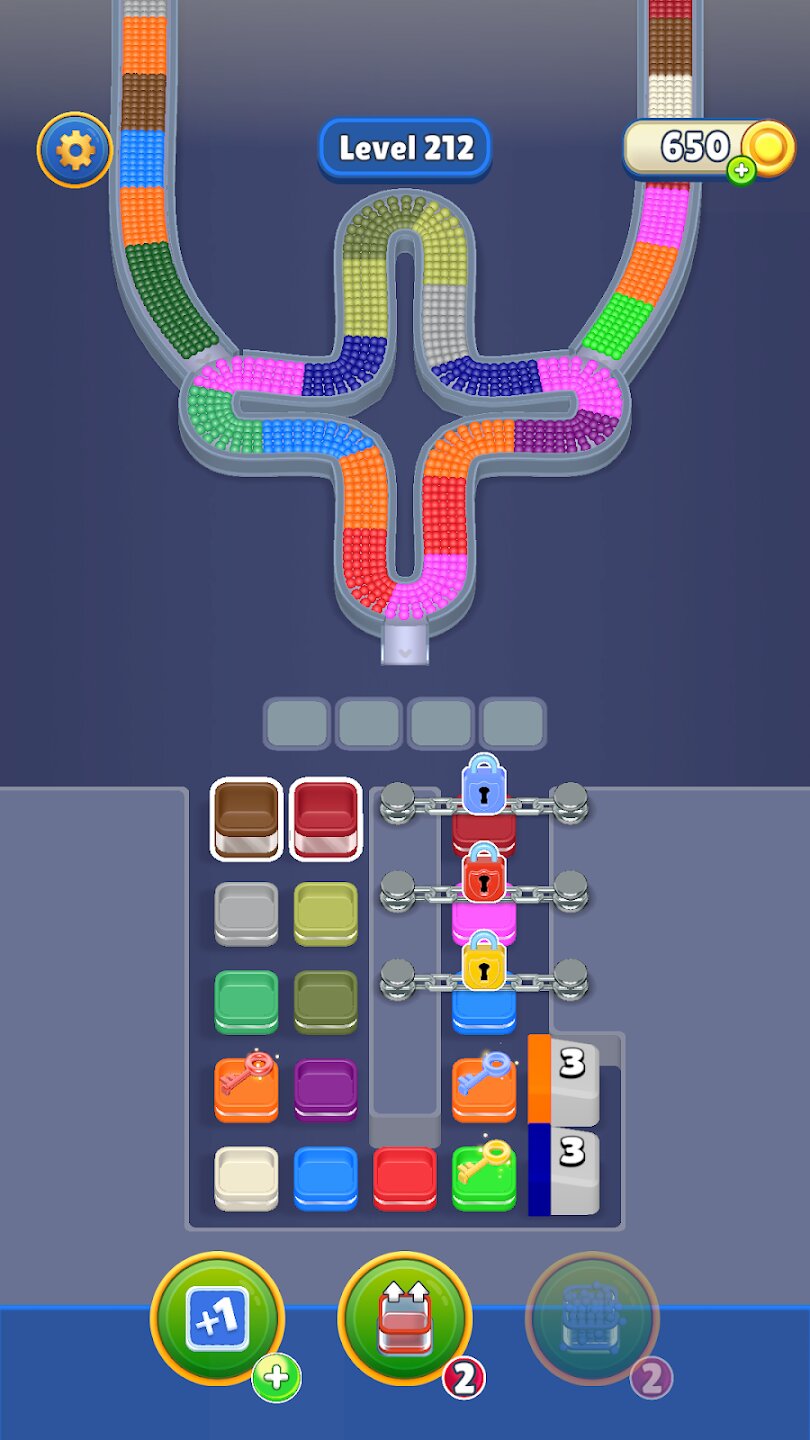Tap the orange tile holding the red key

coord(246,1089)
